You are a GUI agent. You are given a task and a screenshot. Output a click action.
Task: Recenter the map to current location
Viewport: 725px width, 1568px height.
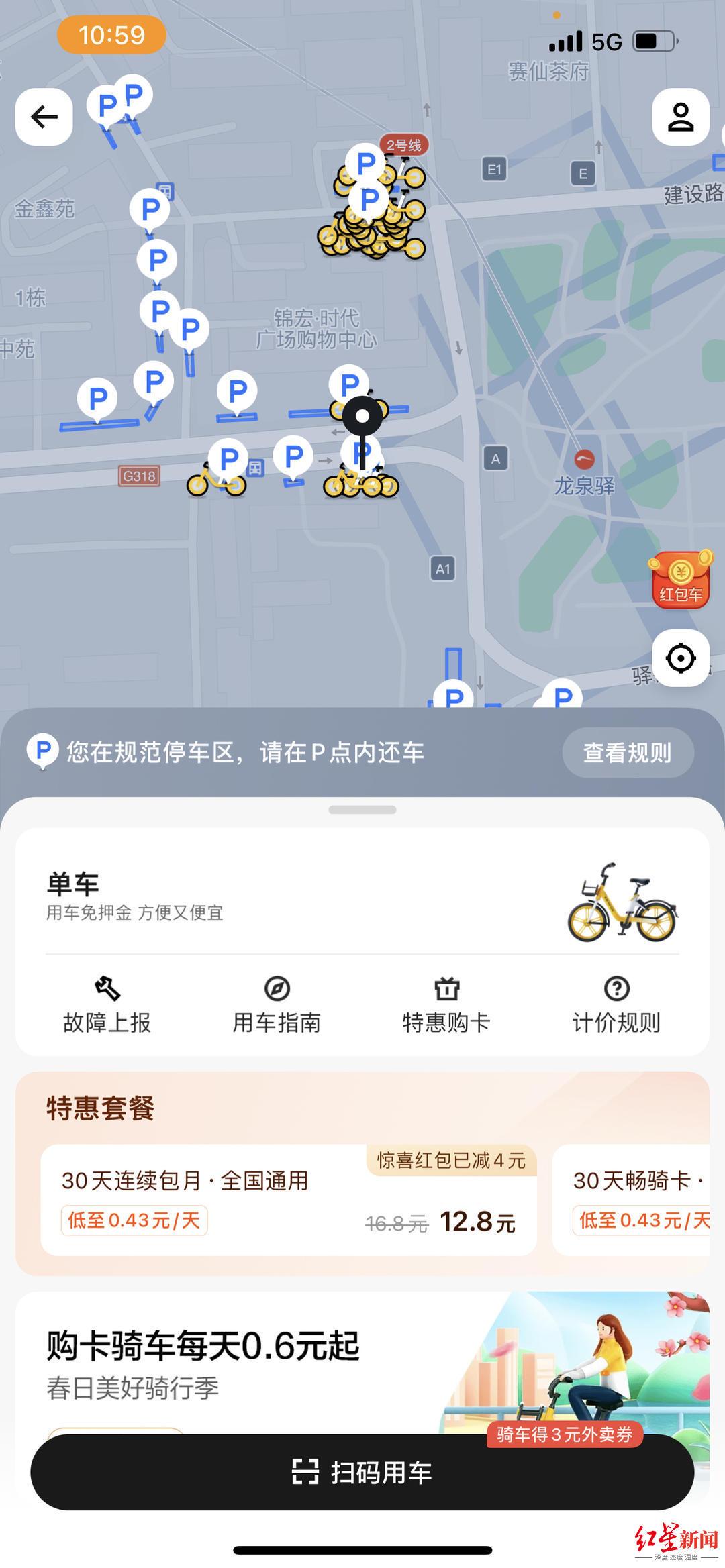tap(680, 658)
